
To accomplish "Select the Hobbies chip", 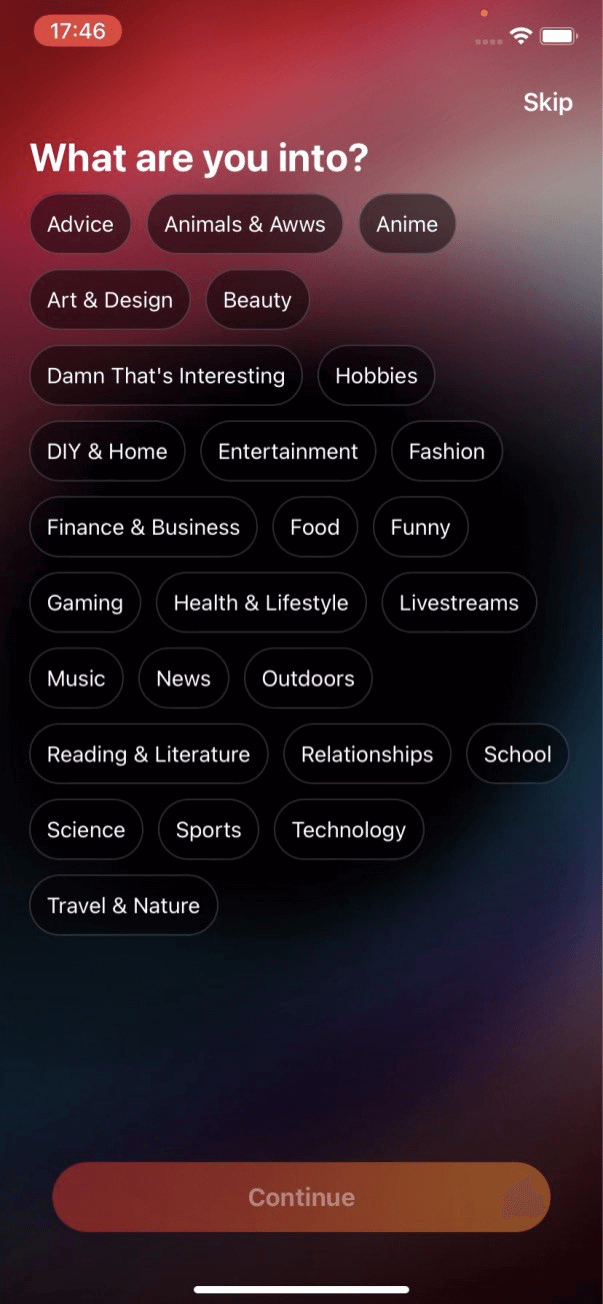I will (x=376, y=376).
